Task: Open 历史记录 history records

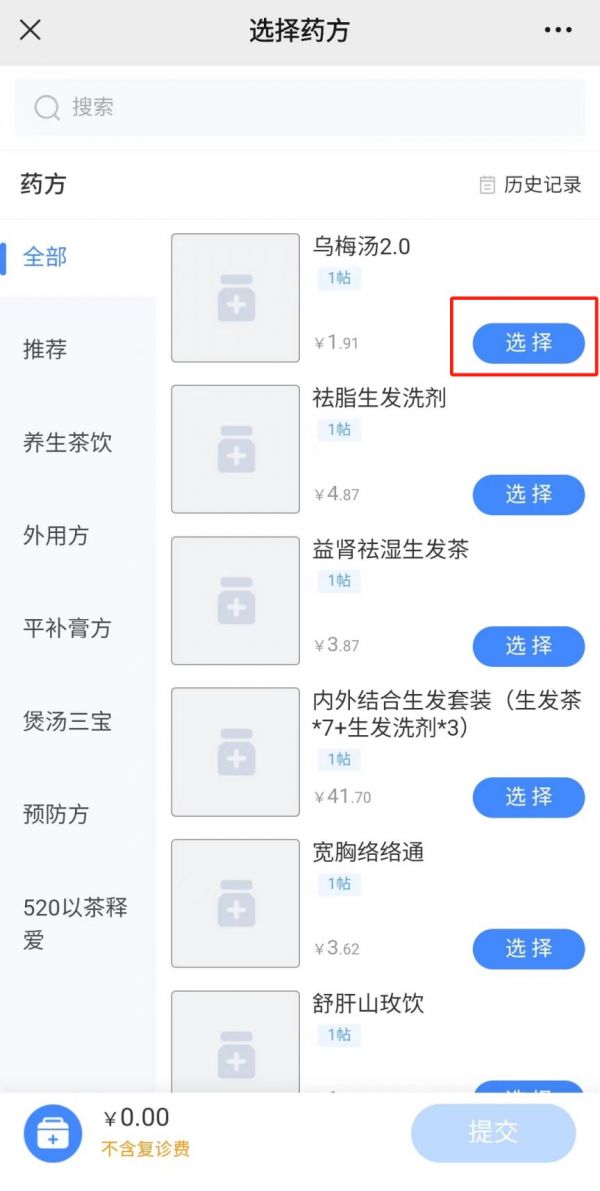Action: coord(530,185)
